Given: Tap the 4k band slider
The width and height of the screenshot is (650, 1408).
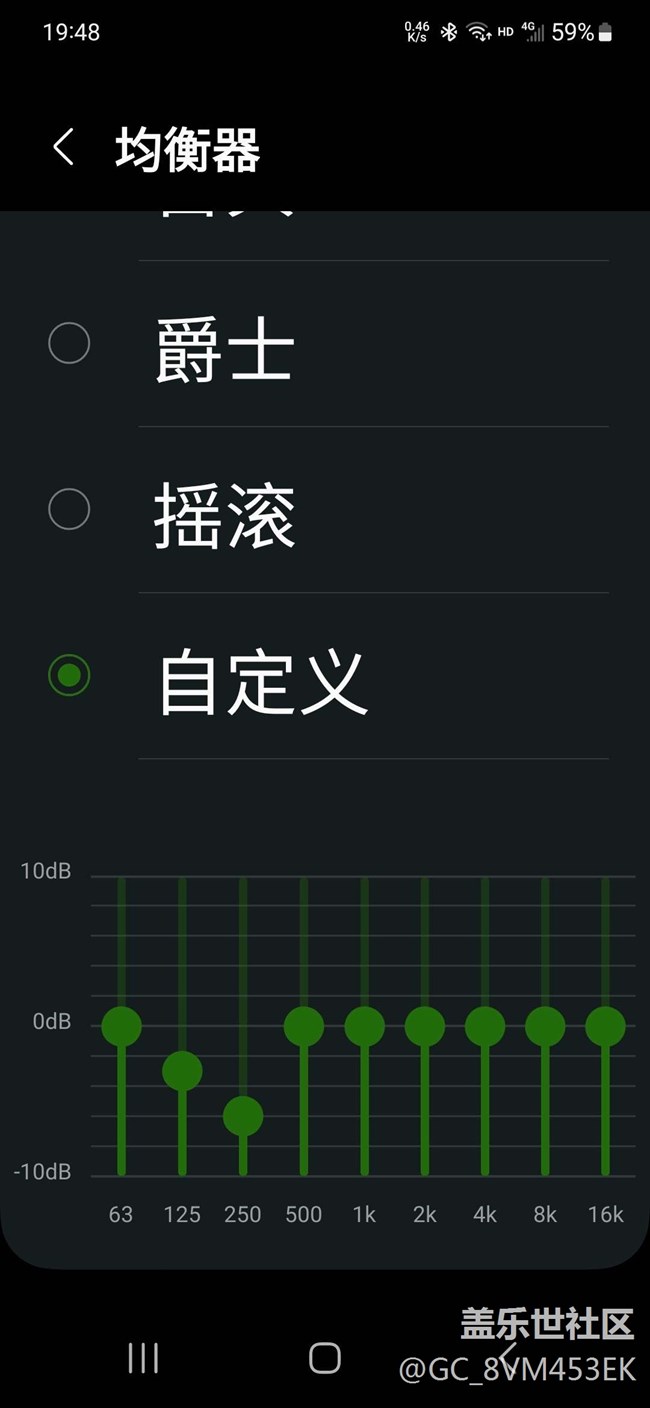Looking at the screenshot, I should [485, 1025].
